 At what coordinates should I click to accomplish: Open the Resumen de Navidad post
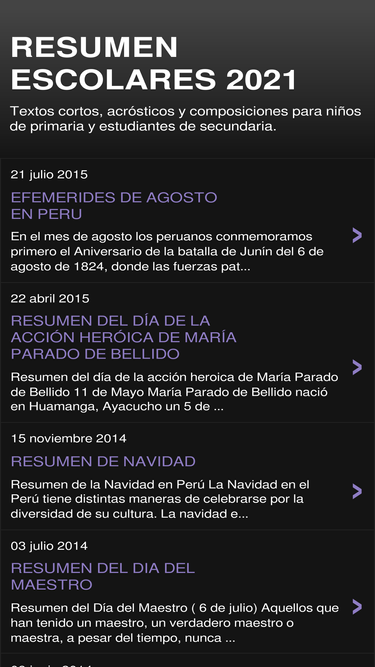[103, 462]
